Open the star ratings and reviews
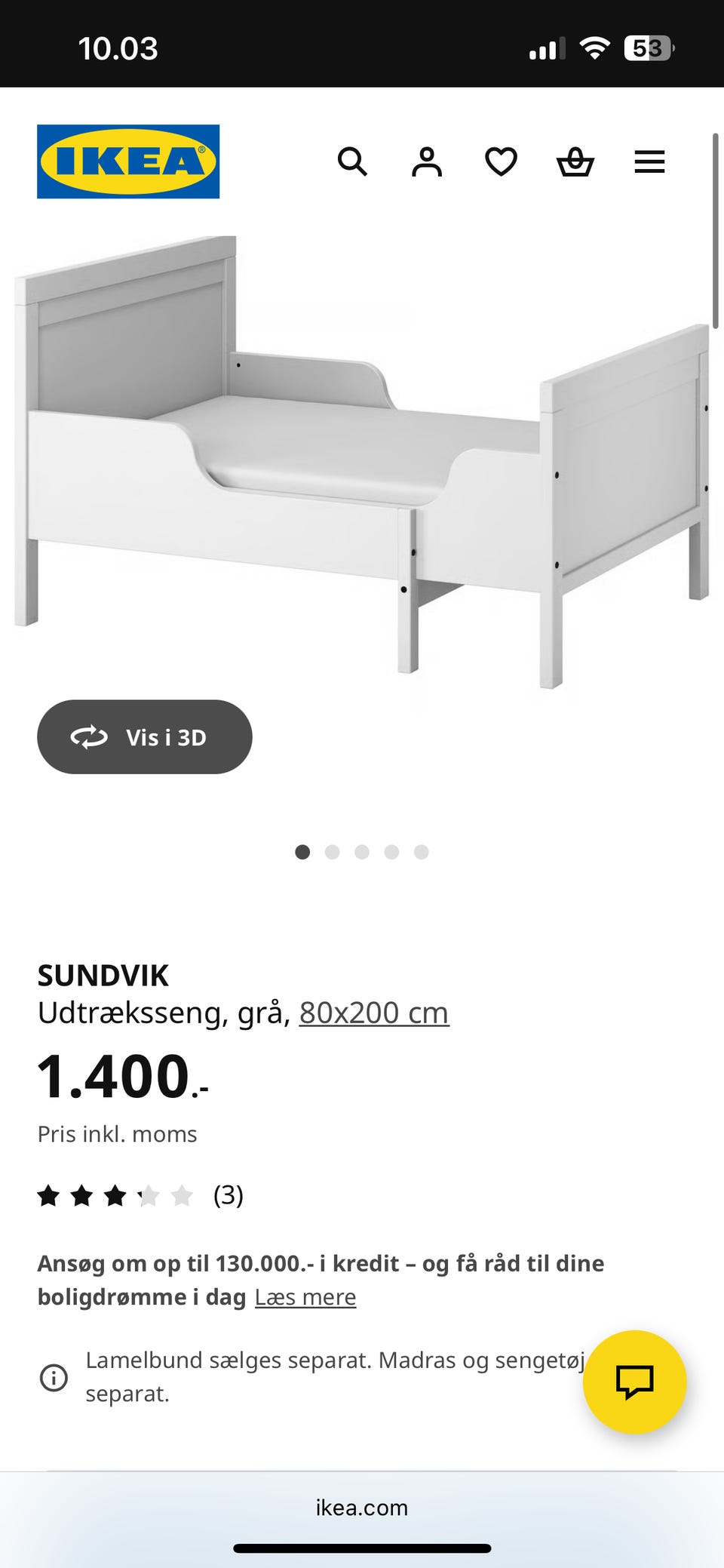This screenshot has height=1568, width=724. pyautogui.click(x=140, y=1195)
